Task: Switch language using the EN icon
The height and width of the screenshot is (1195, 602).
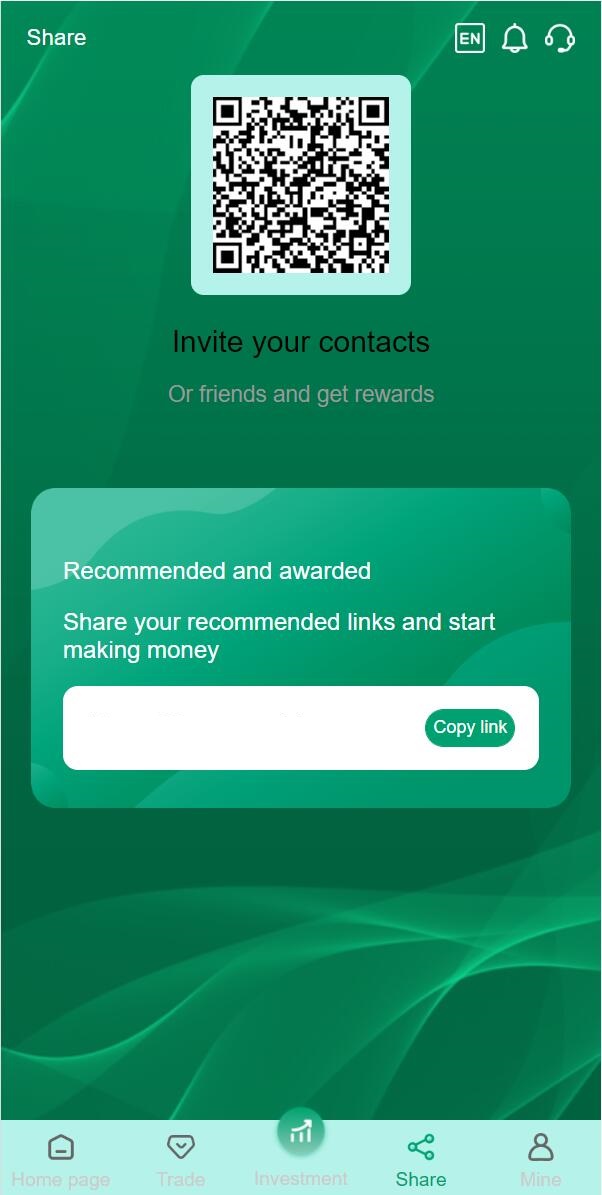Action: pos(469,39)
